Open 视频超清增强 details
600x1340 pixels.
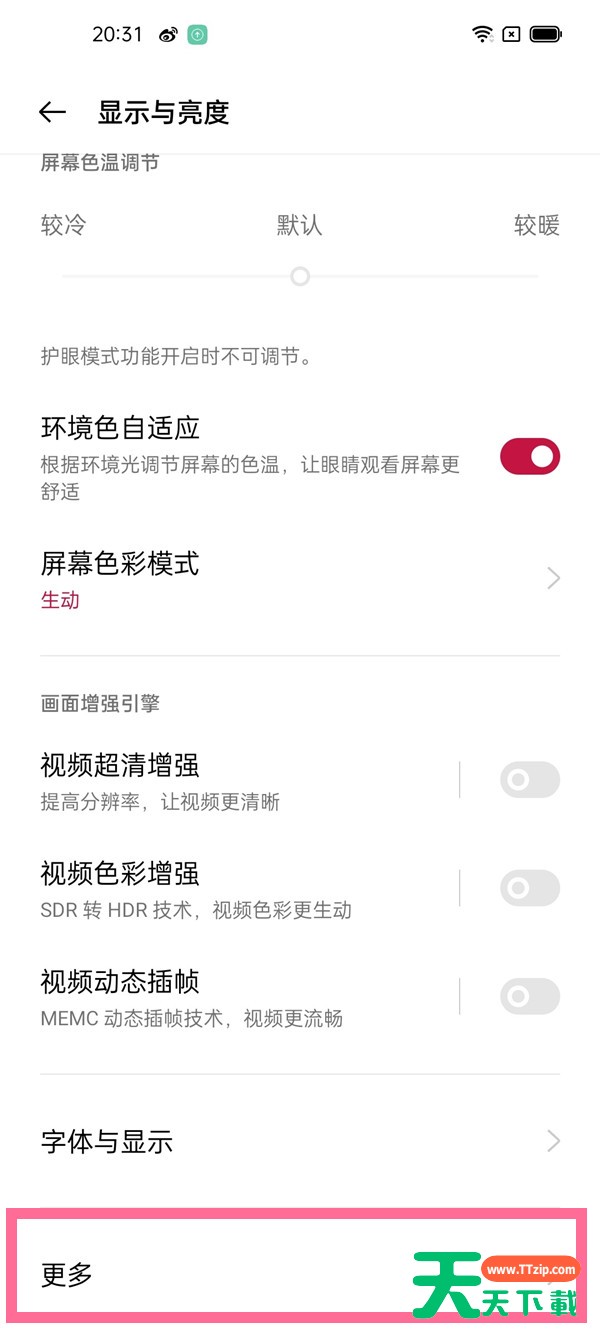[x=229, y=781]
